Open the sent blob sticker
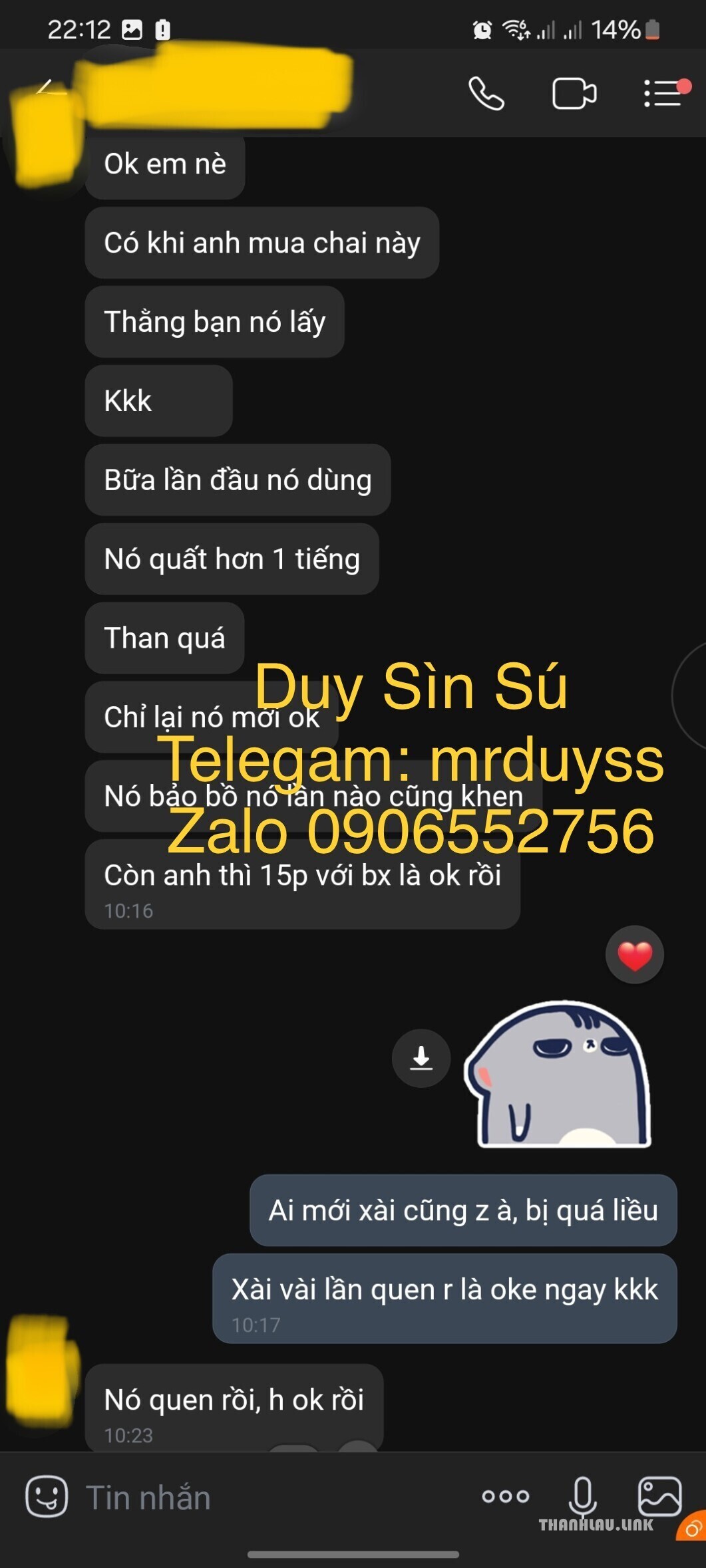 559,1074
